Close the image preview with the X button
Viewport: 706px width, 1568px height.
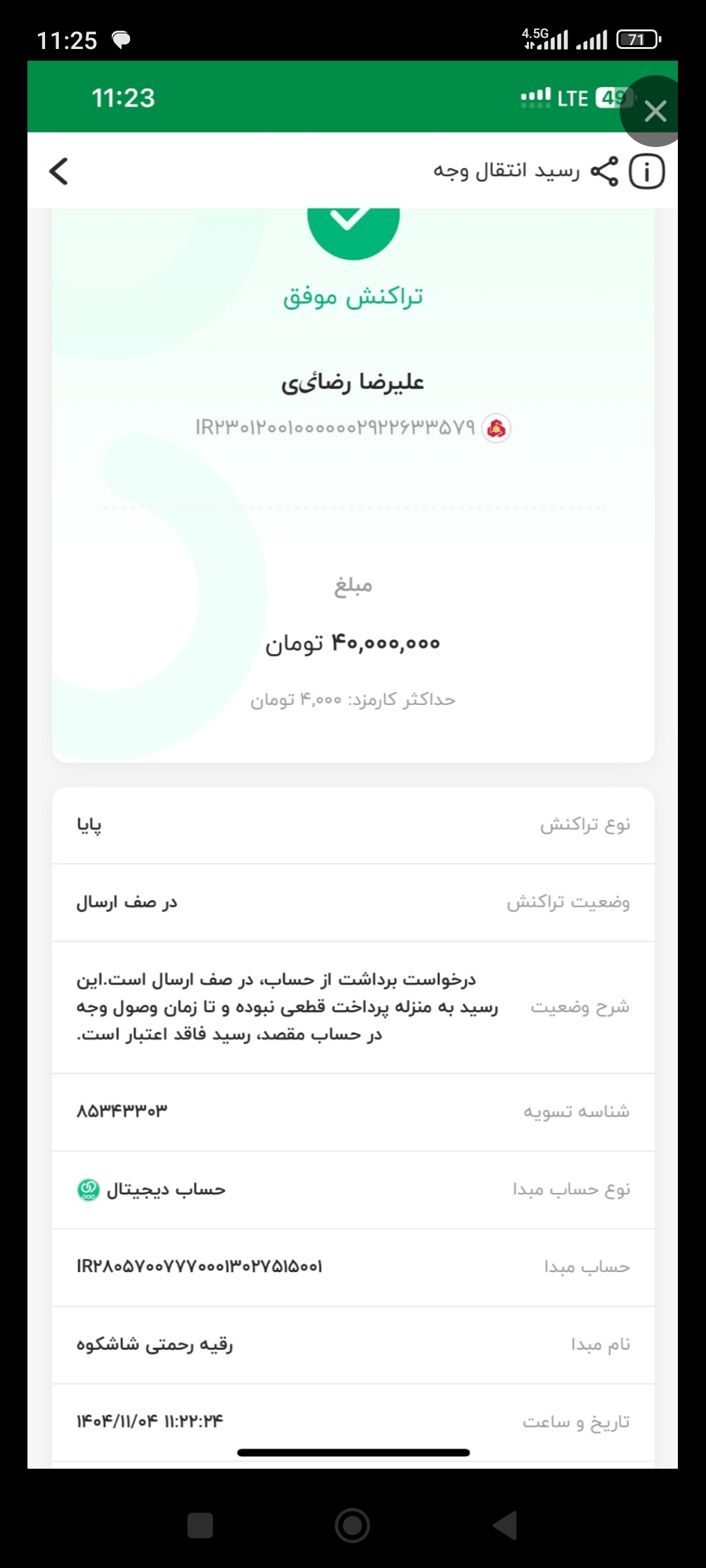654,111
